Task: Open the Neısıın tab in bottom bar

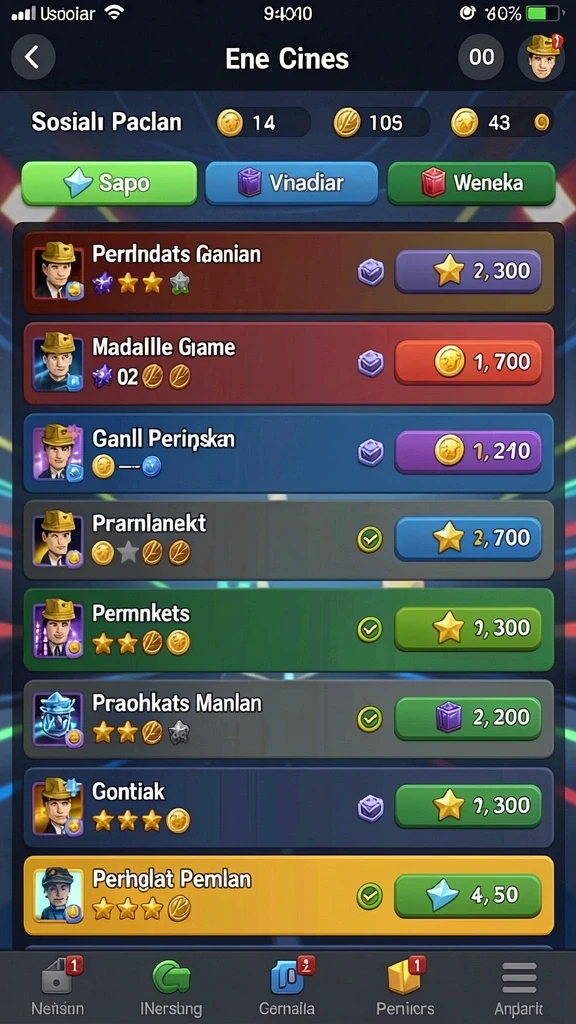Action: point(57,987)
